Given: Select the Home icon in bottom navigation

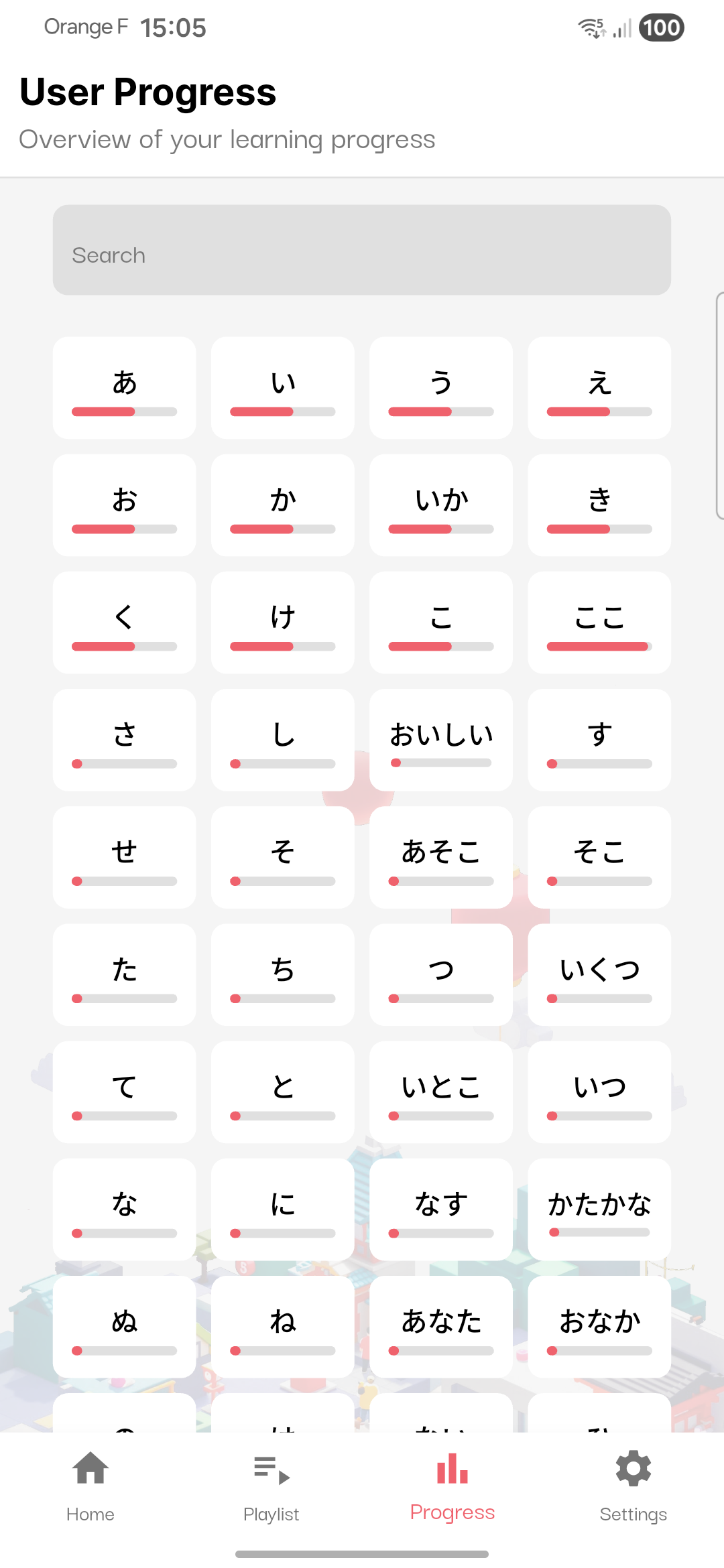Looking at the screenshot, I should 90,1467.
